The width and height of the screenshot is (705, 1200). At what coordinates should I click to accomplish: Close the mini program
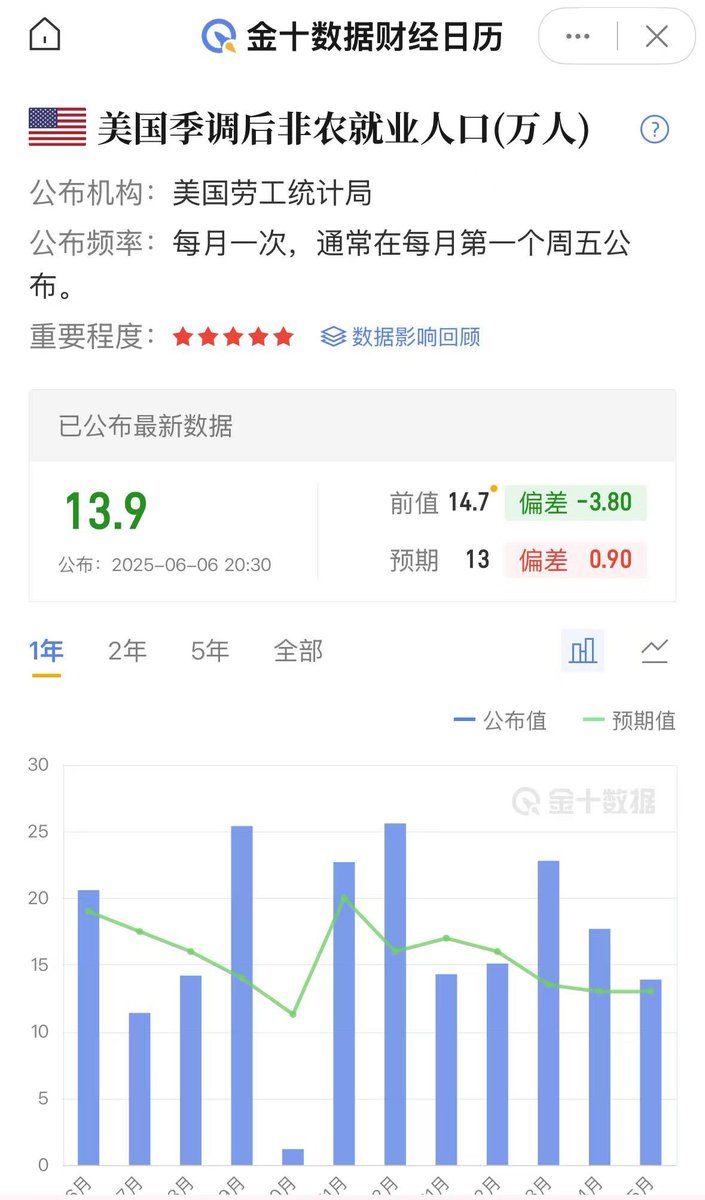pos(656,37)
